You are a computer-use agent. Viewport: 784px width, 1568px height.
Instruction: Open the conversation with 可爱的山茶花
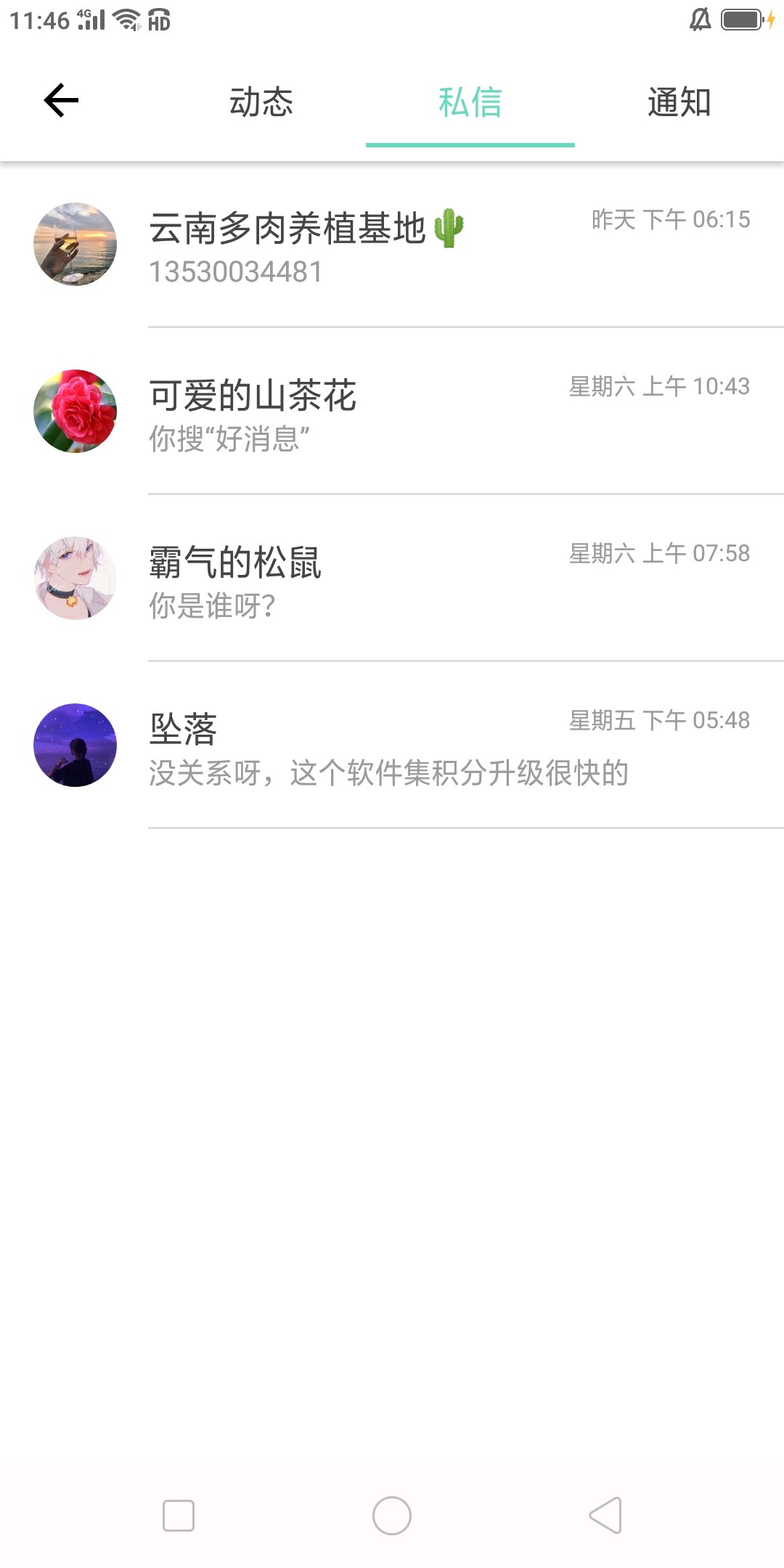[392, 412]
